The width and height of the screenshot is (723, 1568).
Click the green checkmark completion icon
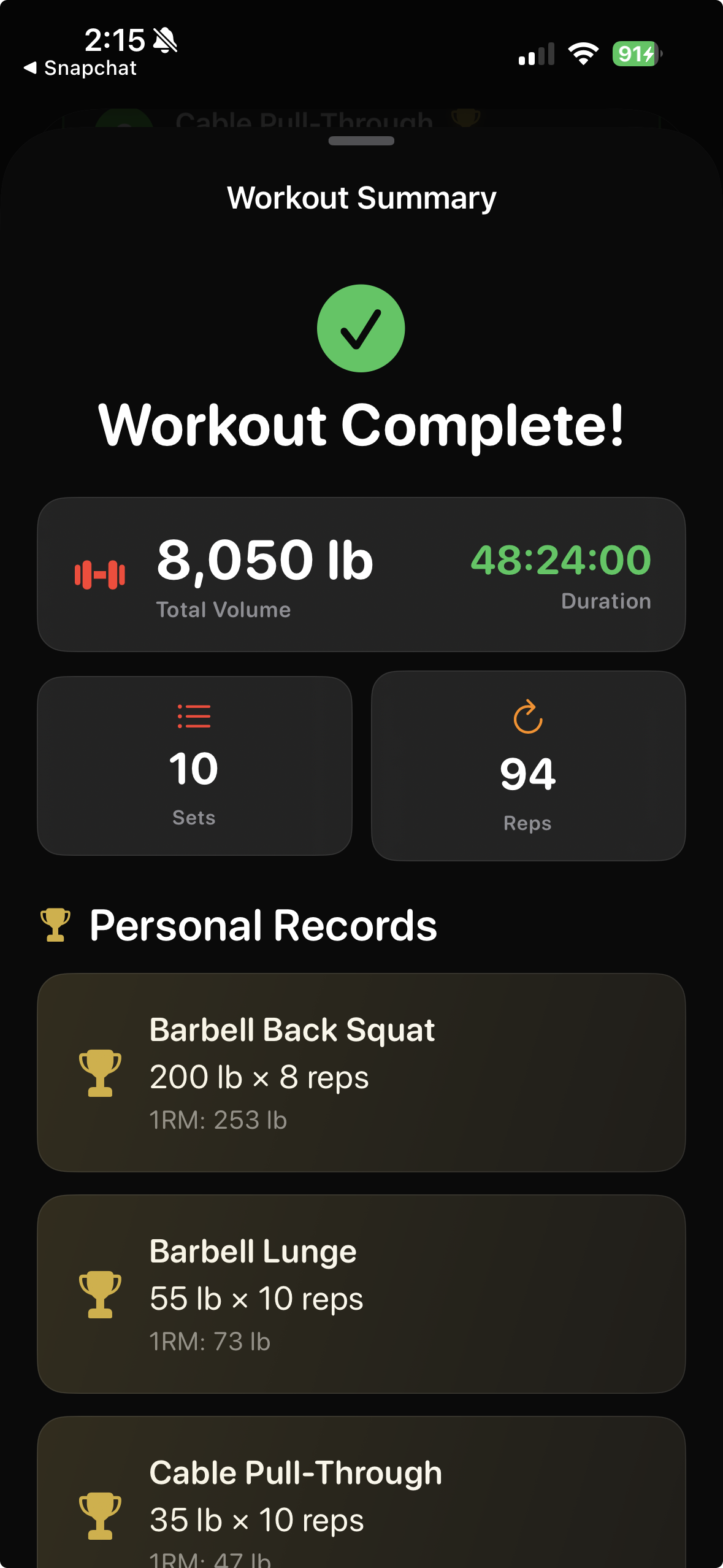pyautogui.click(x=361, y=329)
